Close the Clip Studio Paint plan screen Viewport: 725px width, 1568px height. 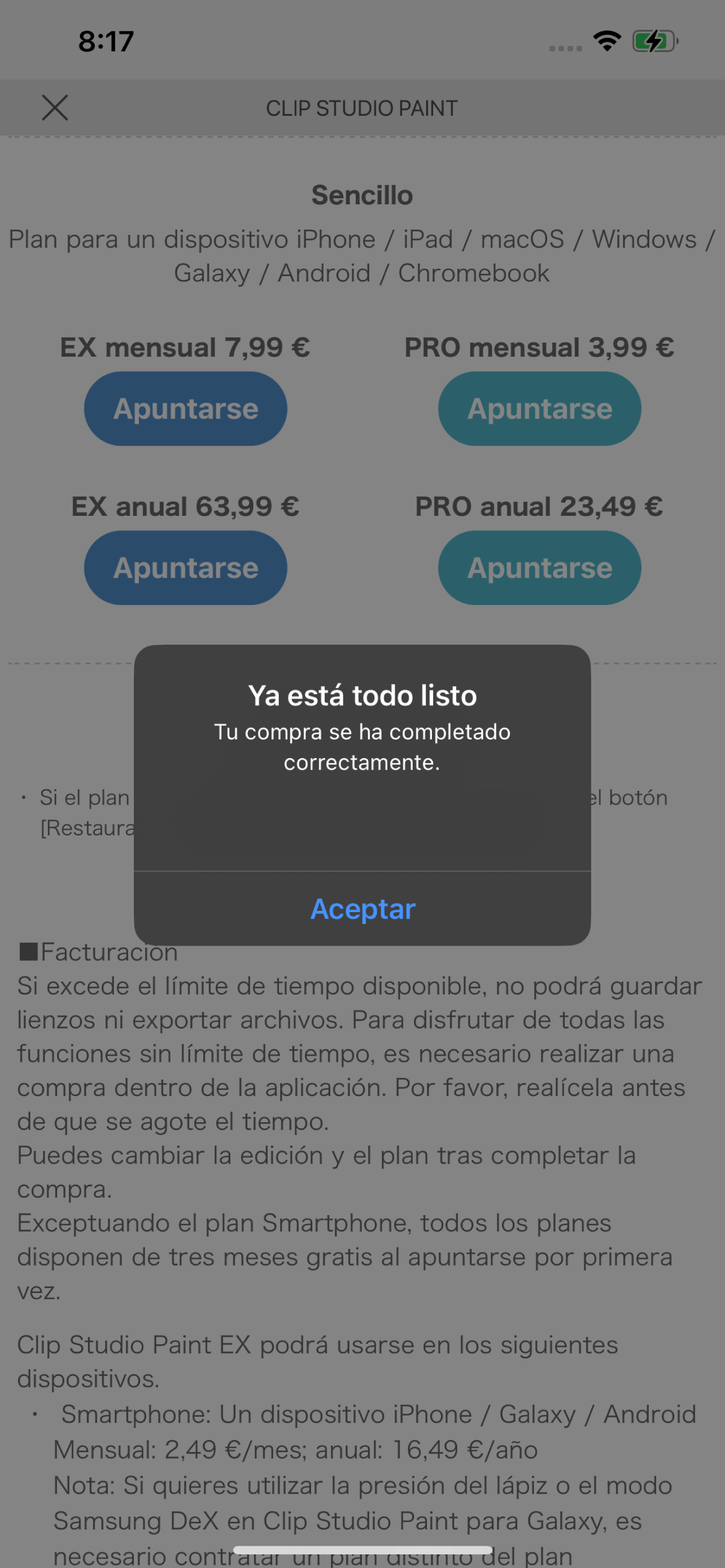tap(55, 108)
